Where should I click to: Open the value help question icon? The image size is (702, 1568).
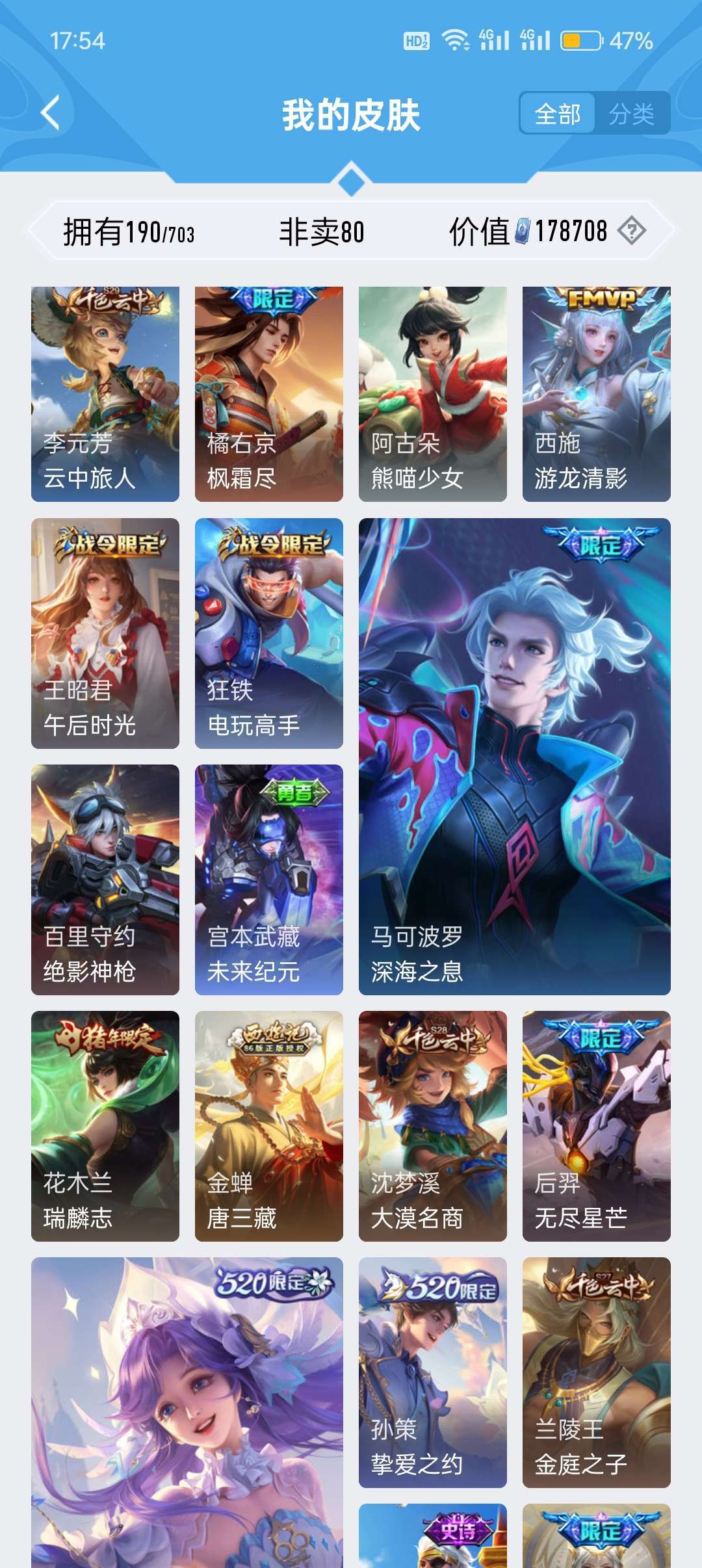(631, 231)
